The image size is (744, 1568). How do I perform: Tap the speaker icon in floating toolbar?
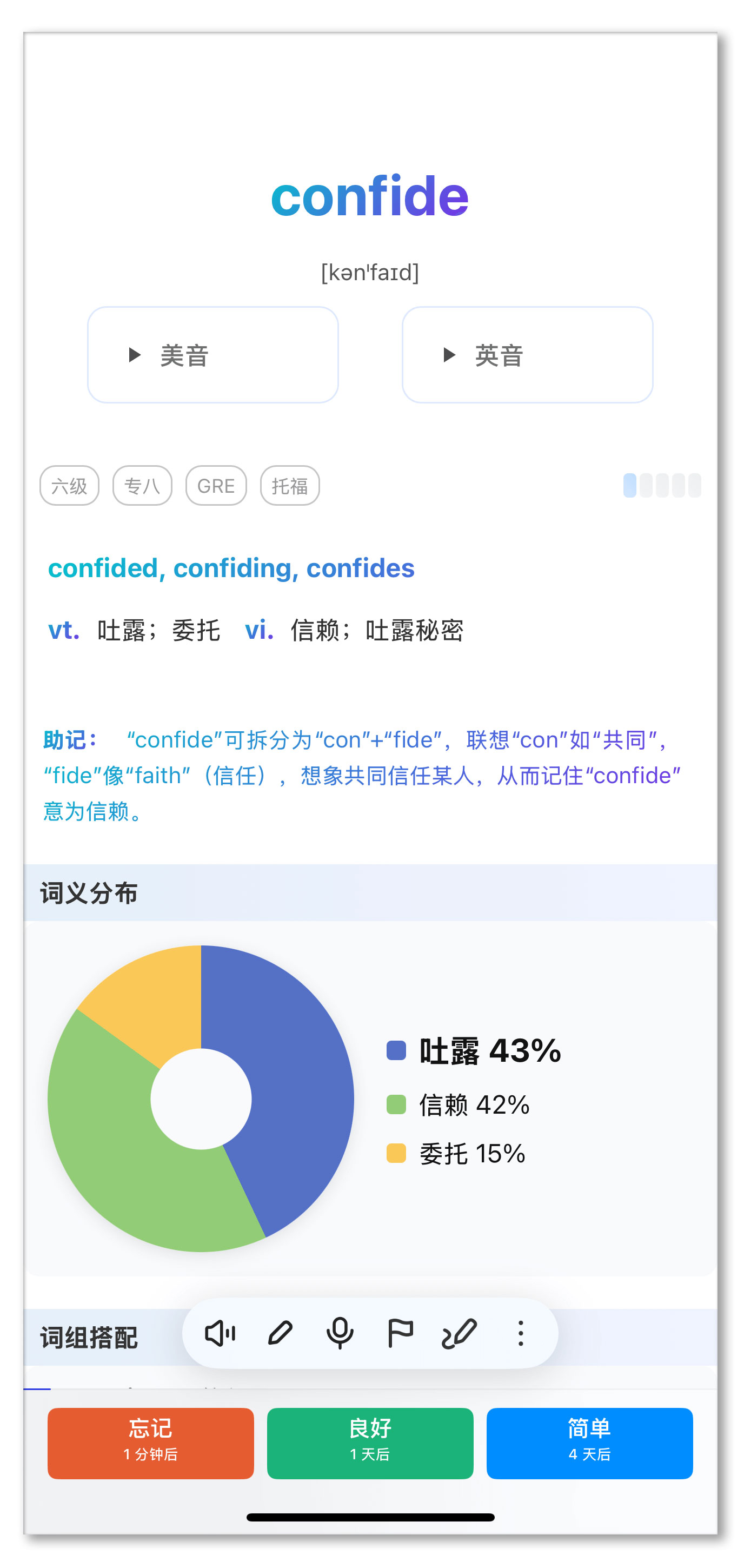point(220,1334)
